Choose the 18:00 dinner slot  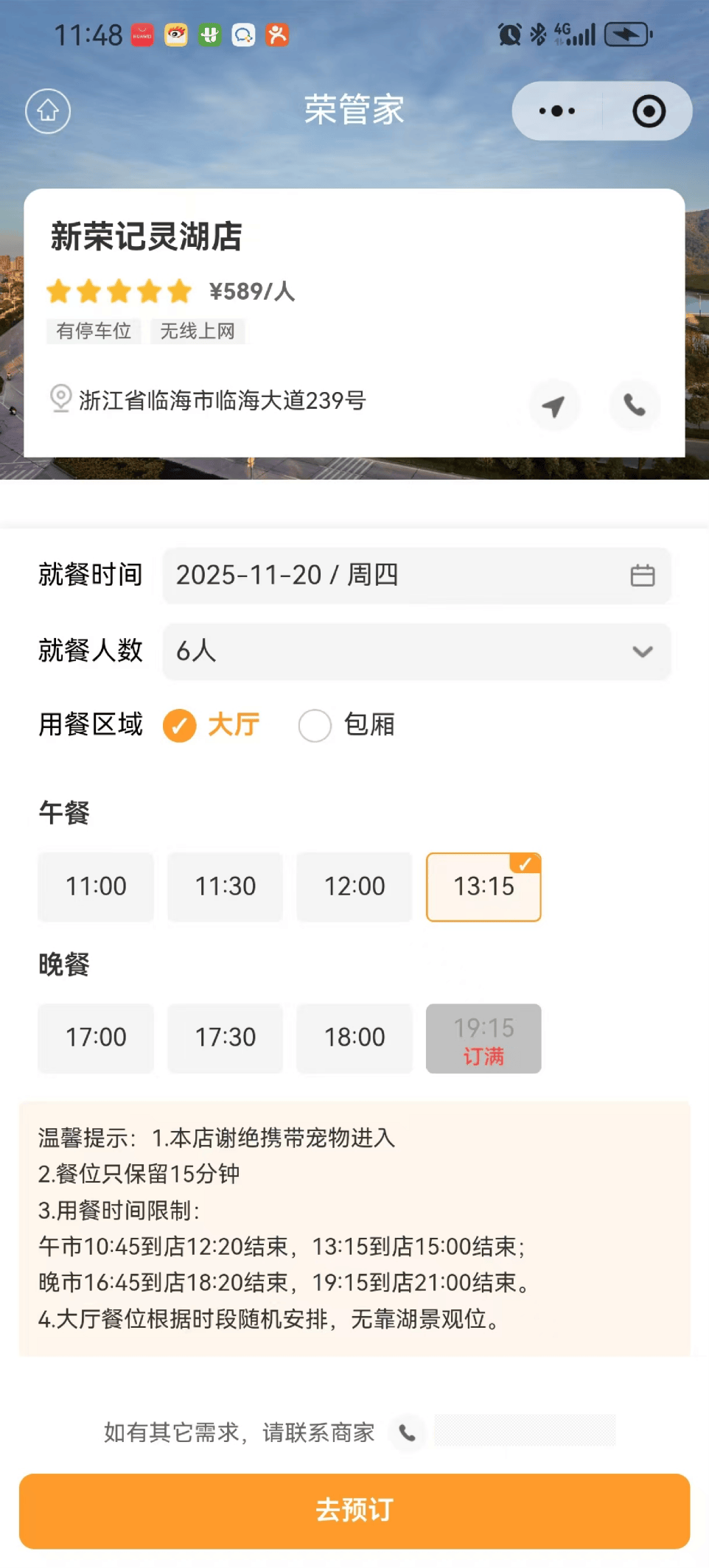coord(354,1037)
